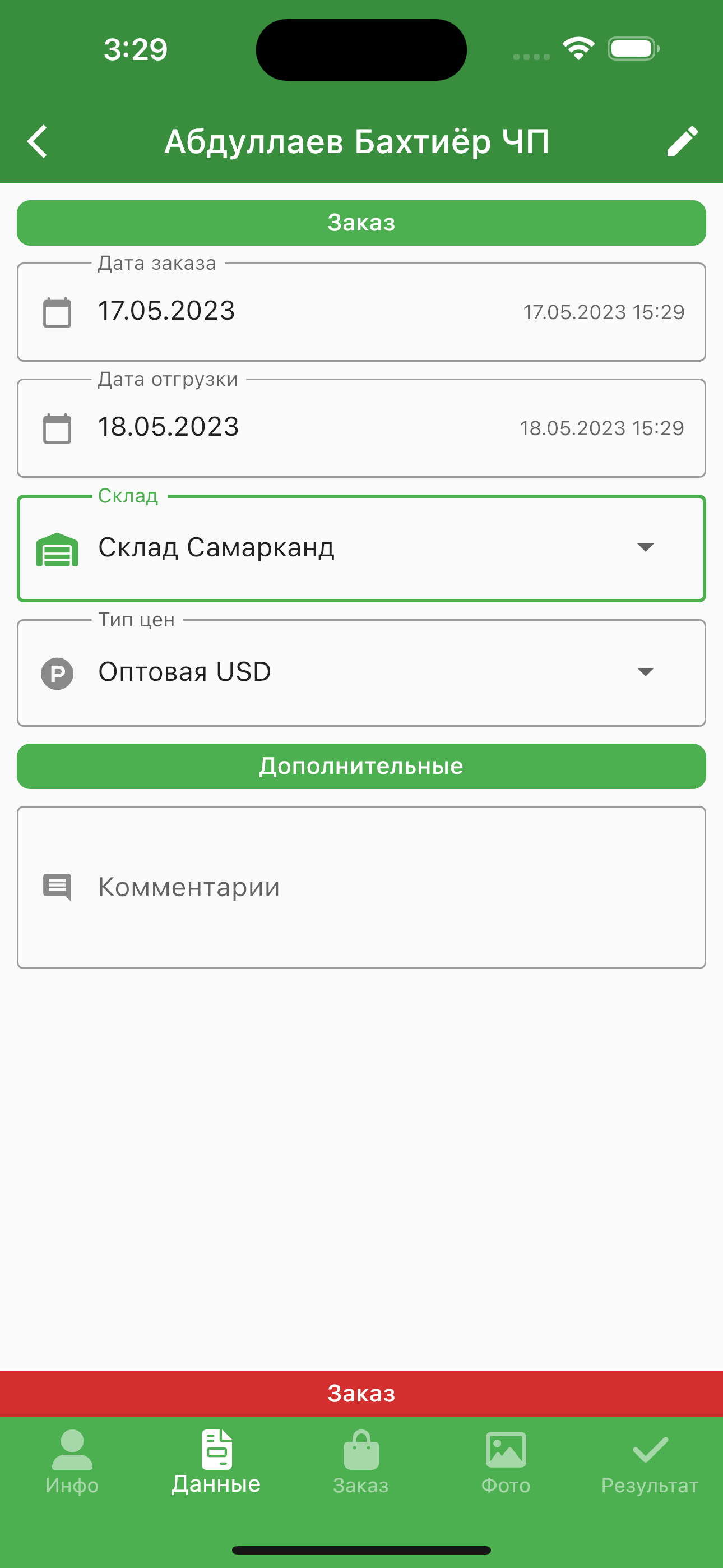723x1568 pixels.
Task: Tap the red Заказ bar
Action: [361, 1393]
